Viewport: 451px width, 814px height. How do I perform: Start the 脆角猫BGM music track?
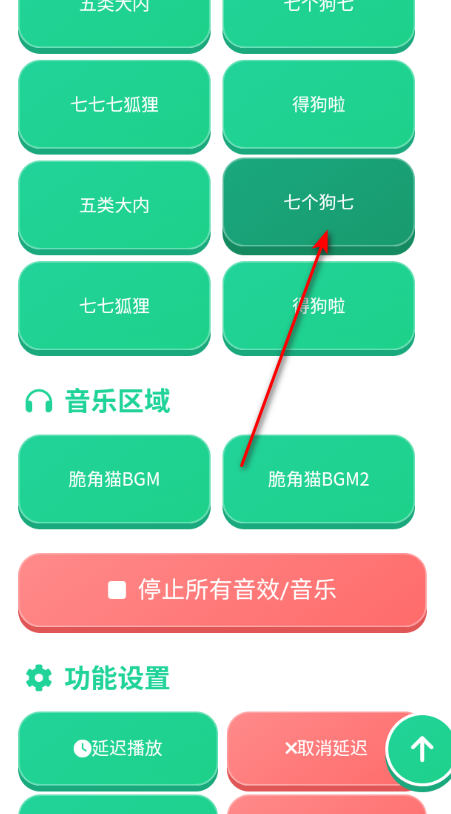pyautogui.click(x=114, y=480)
